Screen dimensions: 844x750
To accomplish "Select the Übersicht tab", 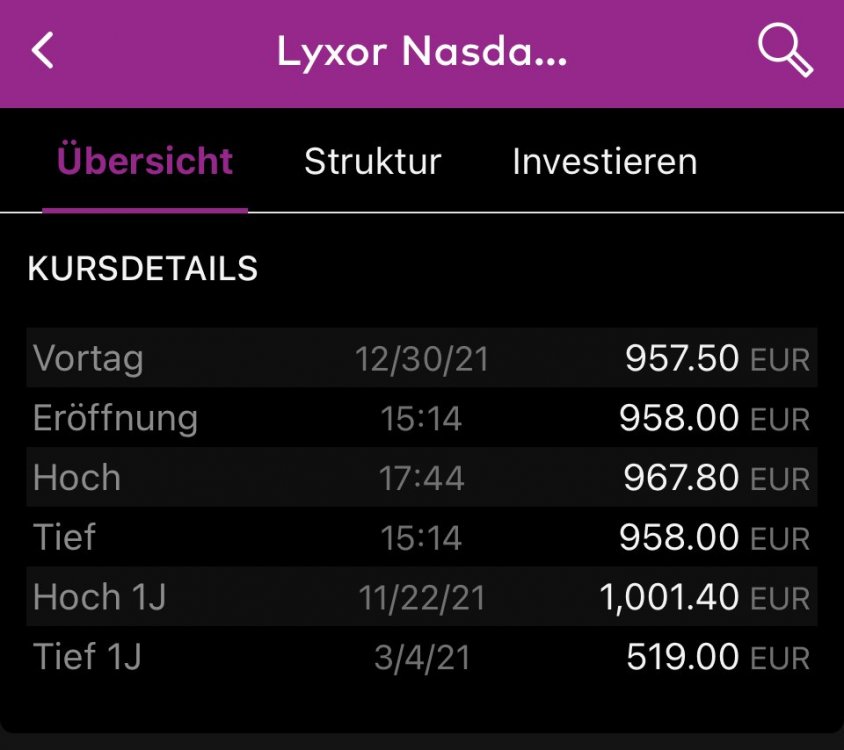I will click(145, 162).
